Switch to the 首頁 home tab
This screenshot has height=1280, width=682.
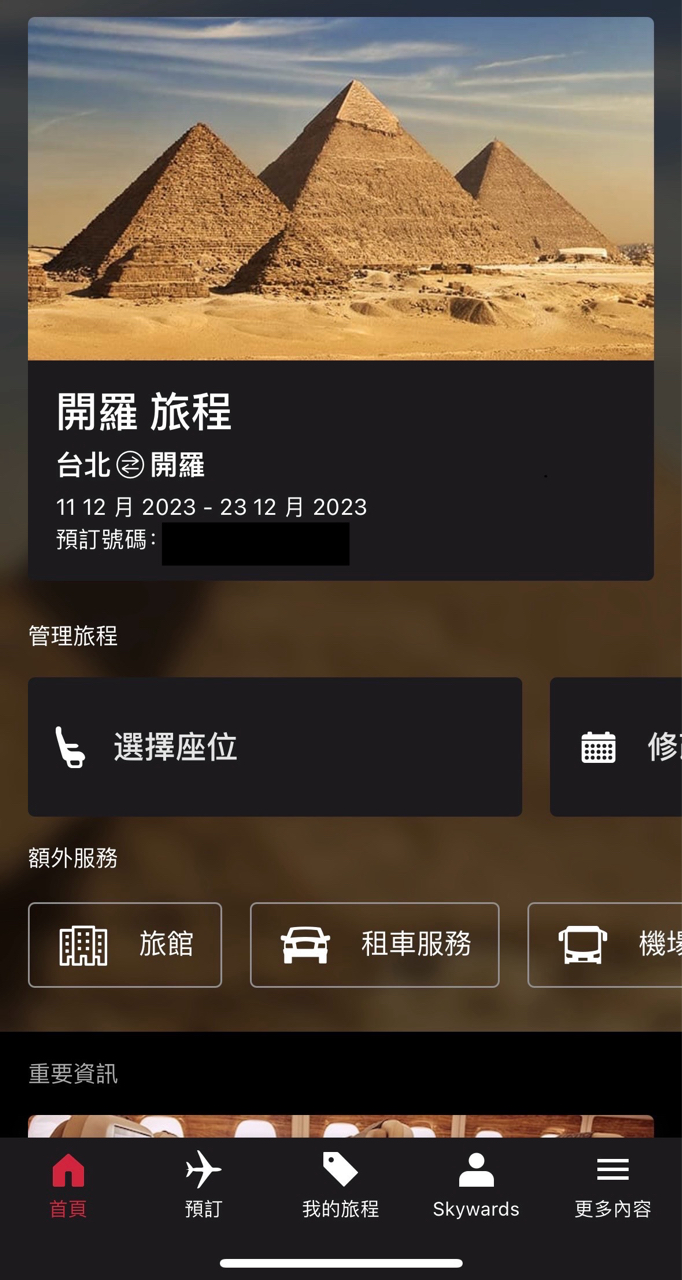coord(68,1186)
